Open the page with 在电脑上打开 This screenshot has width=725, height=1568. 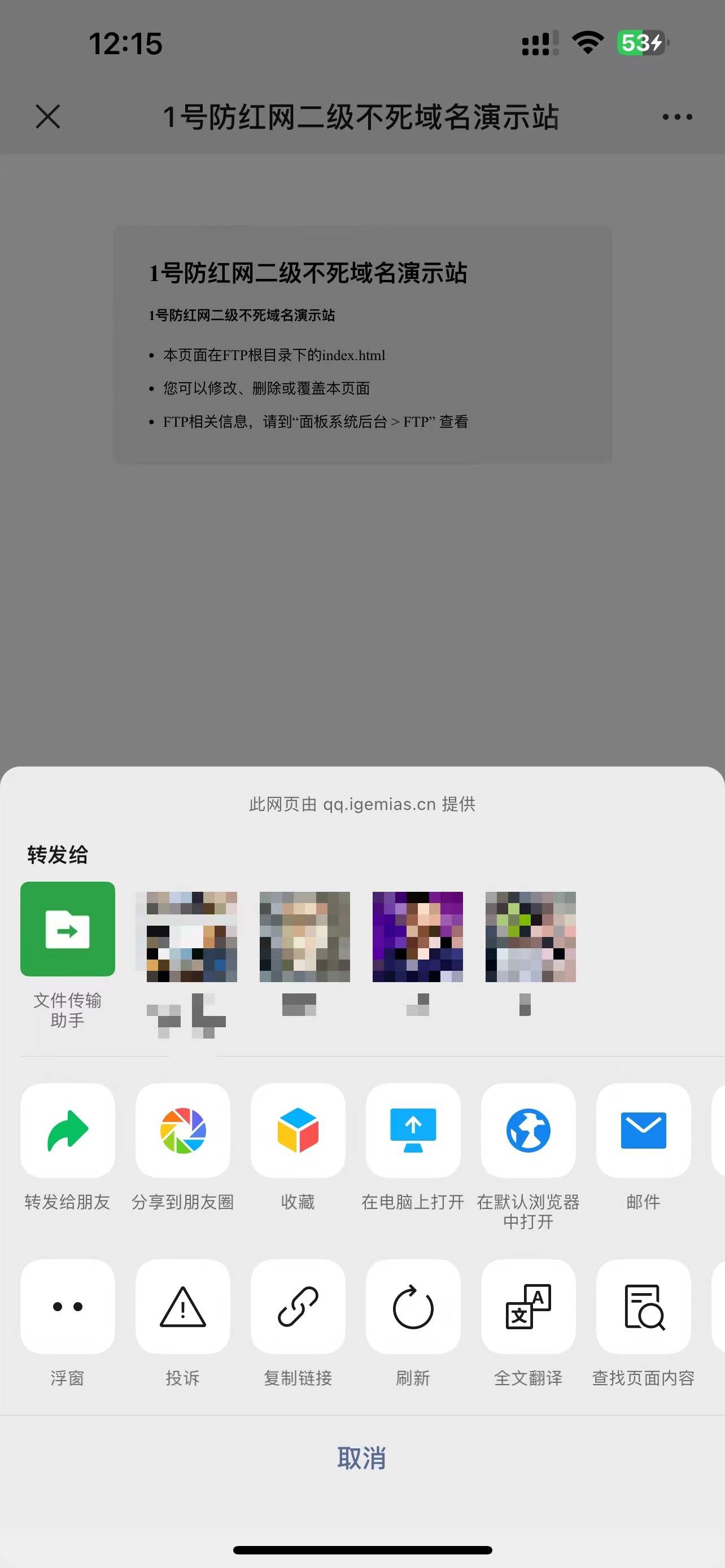(413, 1131)
